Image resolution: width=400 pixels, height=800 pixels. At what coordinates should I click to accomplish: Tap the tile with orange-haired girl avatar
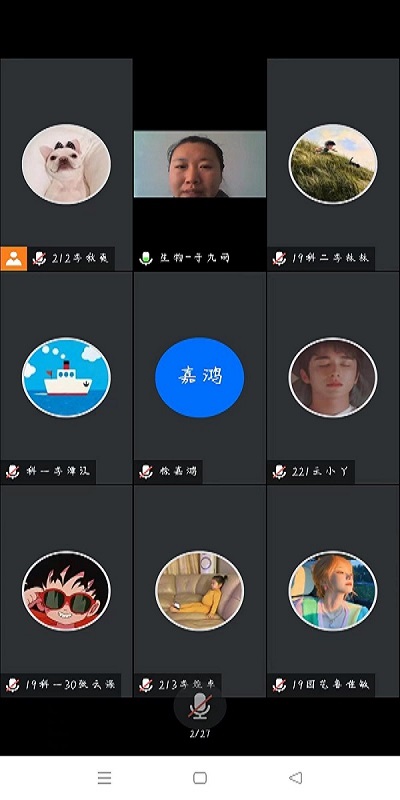tap(333, 591)
